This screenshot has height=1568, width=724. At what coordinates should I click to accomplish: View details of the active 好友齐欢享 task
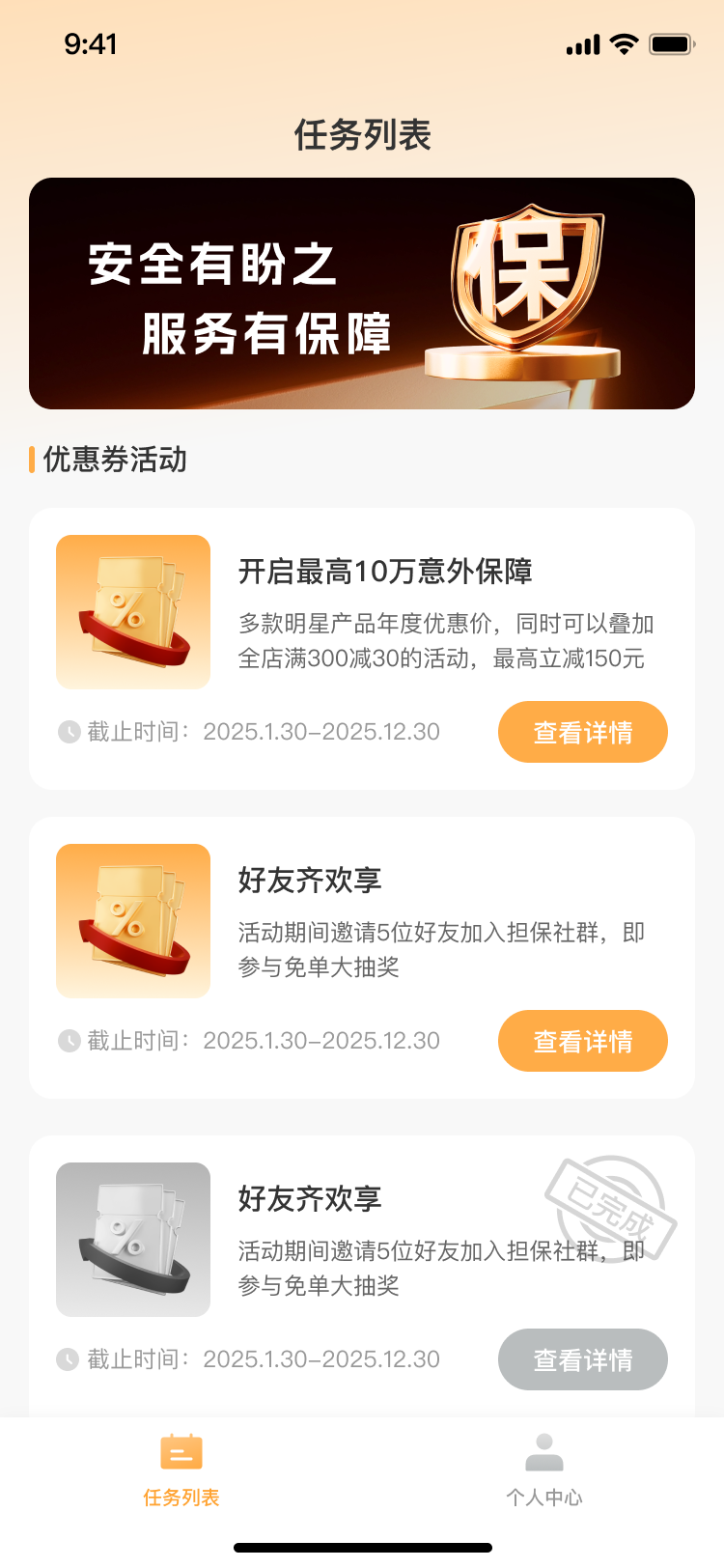coord(582,1041)
